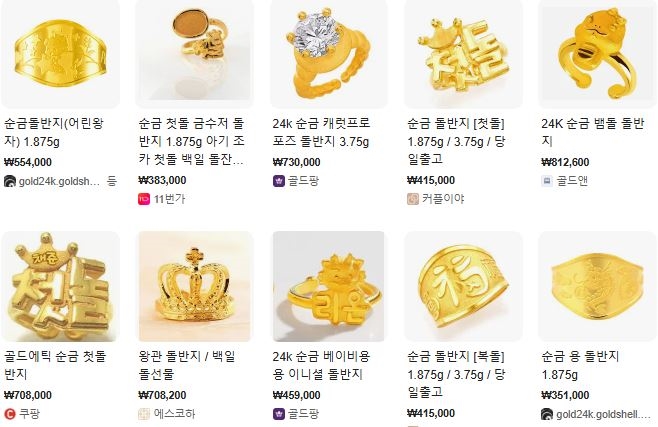View 왕관 돌반지 / 백일 돌선물 item
658x427 pixels.
pos(194,286)
